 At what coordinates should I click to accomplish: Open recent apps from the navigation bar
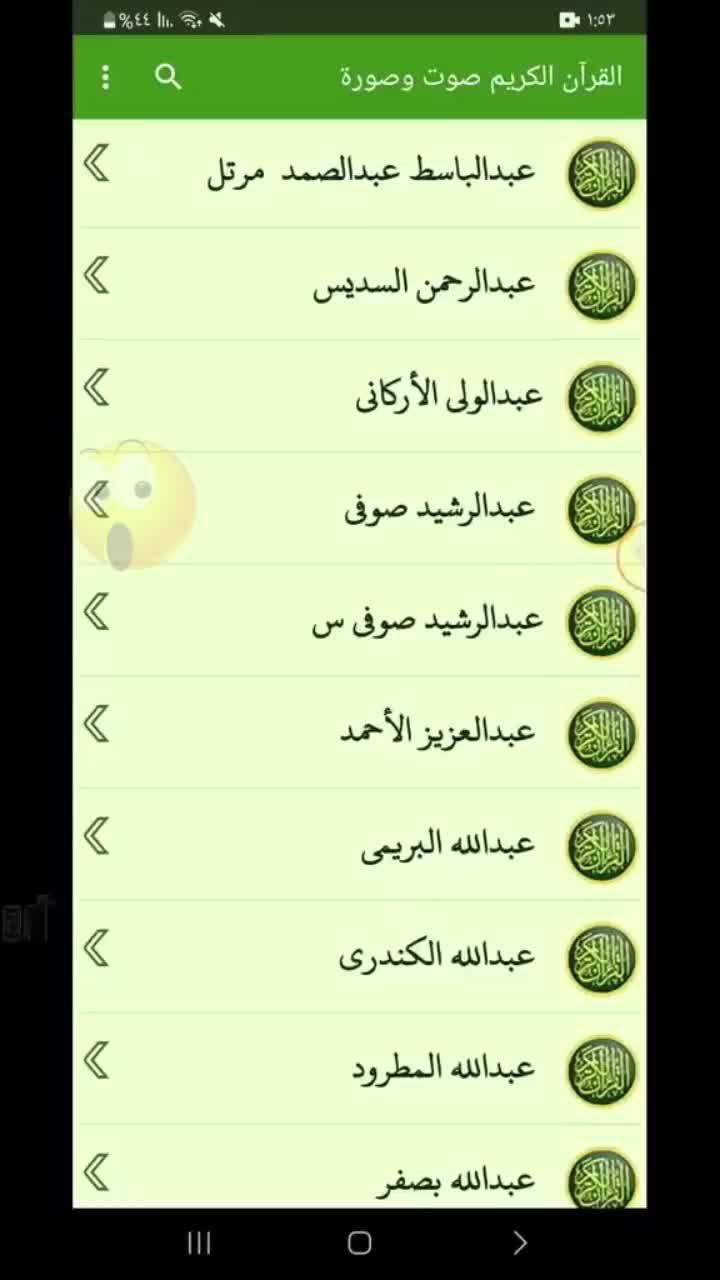[199, 1243]
